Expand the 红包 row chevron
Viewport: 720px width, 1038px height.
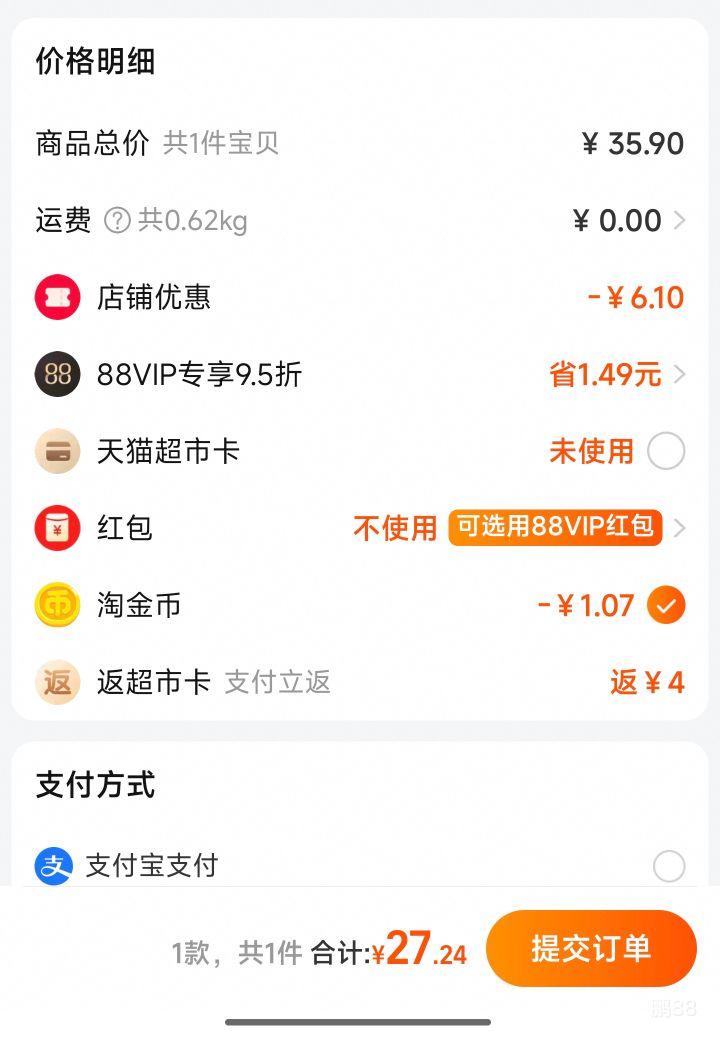click(x=682, y=528)
